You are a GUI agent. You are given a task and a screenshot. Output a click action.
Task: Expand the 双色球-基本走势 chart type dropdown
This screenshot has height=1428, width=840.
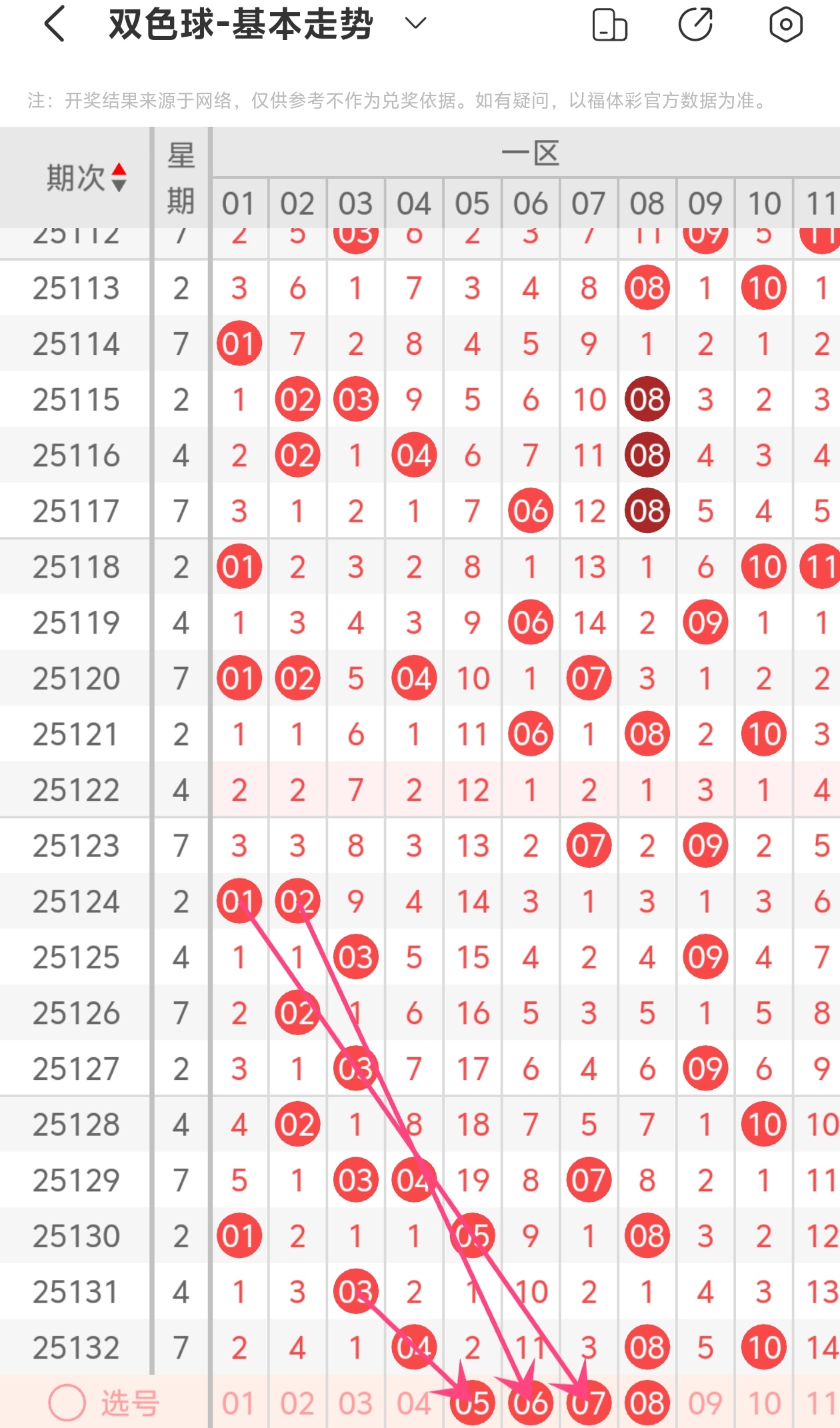click(x=415, y=24)
